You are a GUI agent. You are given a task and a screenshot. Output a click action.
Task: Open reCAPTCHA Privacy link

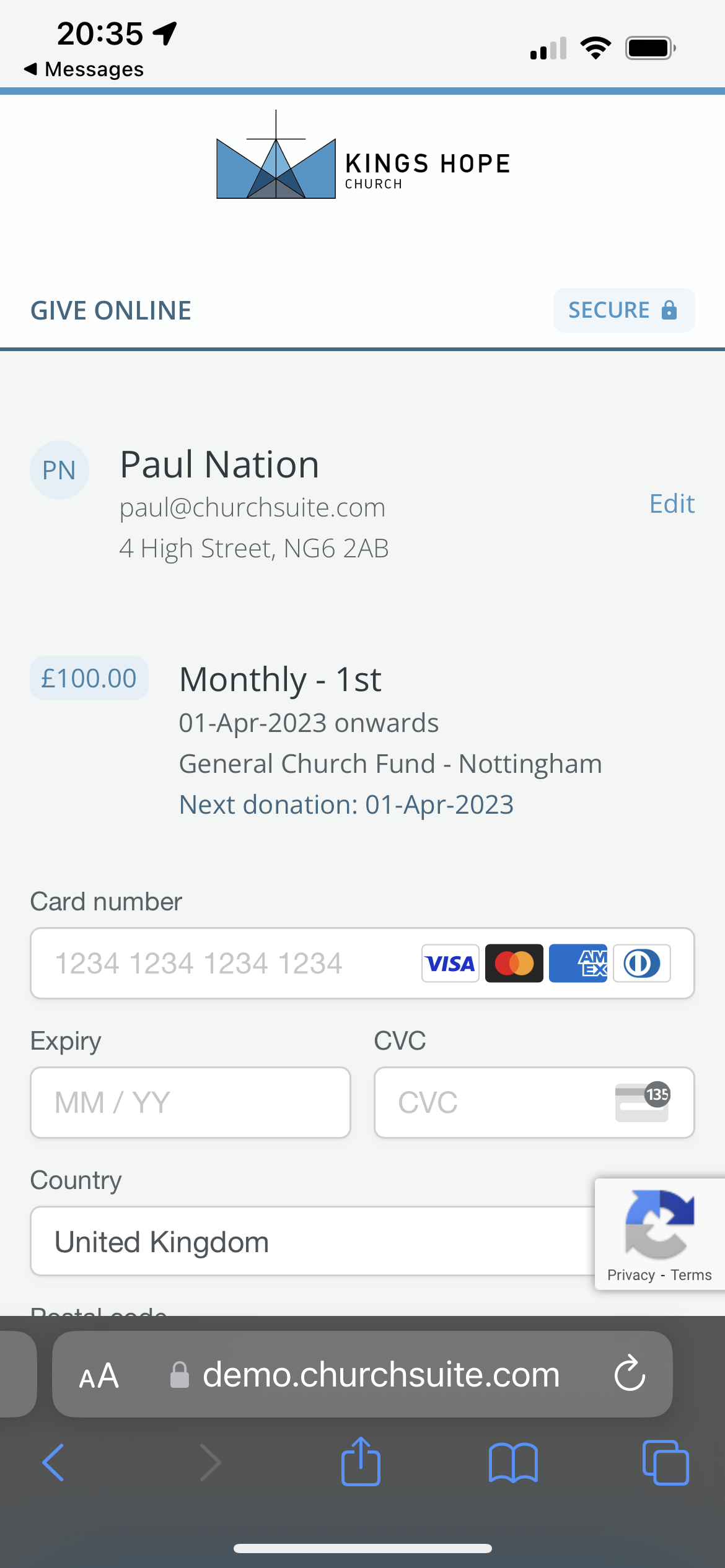click(x=631, y=1275)
